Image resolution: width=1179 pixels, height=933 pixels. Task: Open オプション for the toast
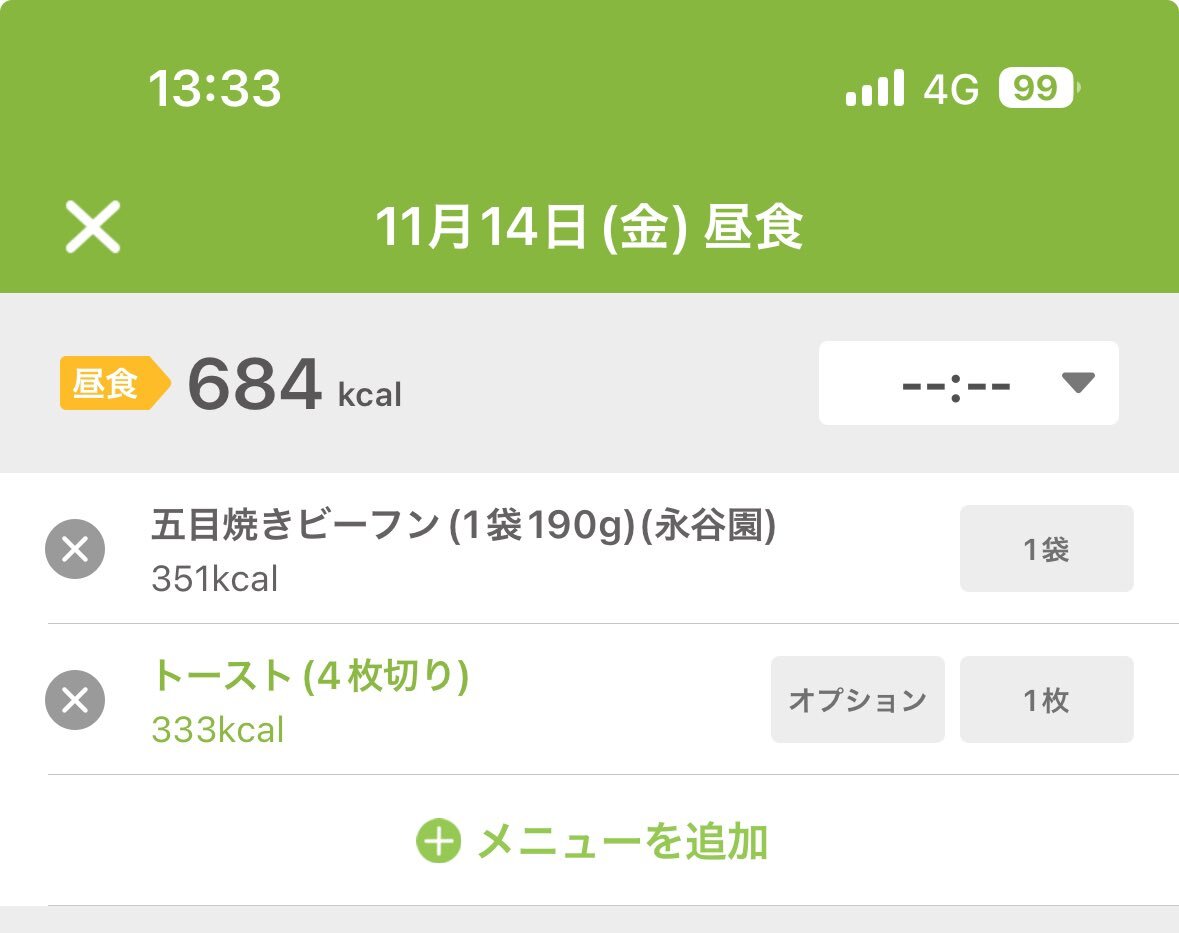[x=857, y=700]
